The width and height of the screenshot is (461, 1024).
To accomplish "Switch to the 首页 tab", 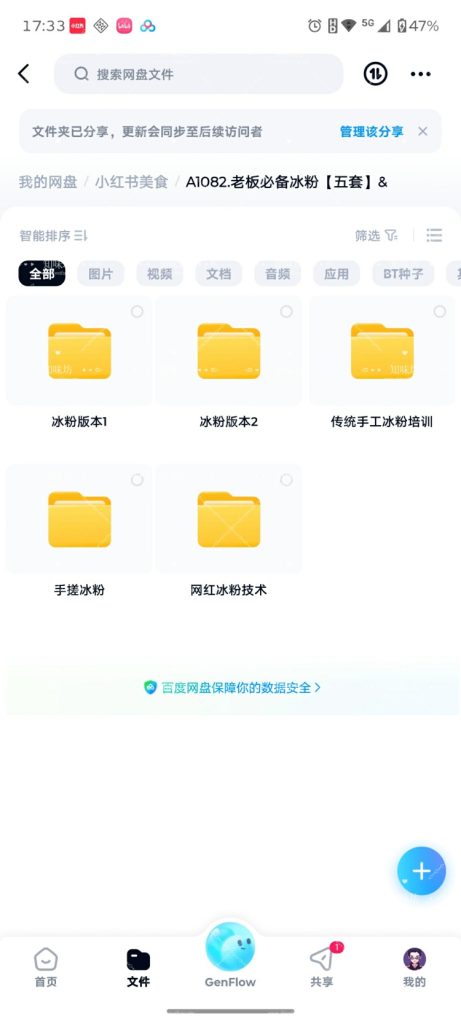I will 46,967.
